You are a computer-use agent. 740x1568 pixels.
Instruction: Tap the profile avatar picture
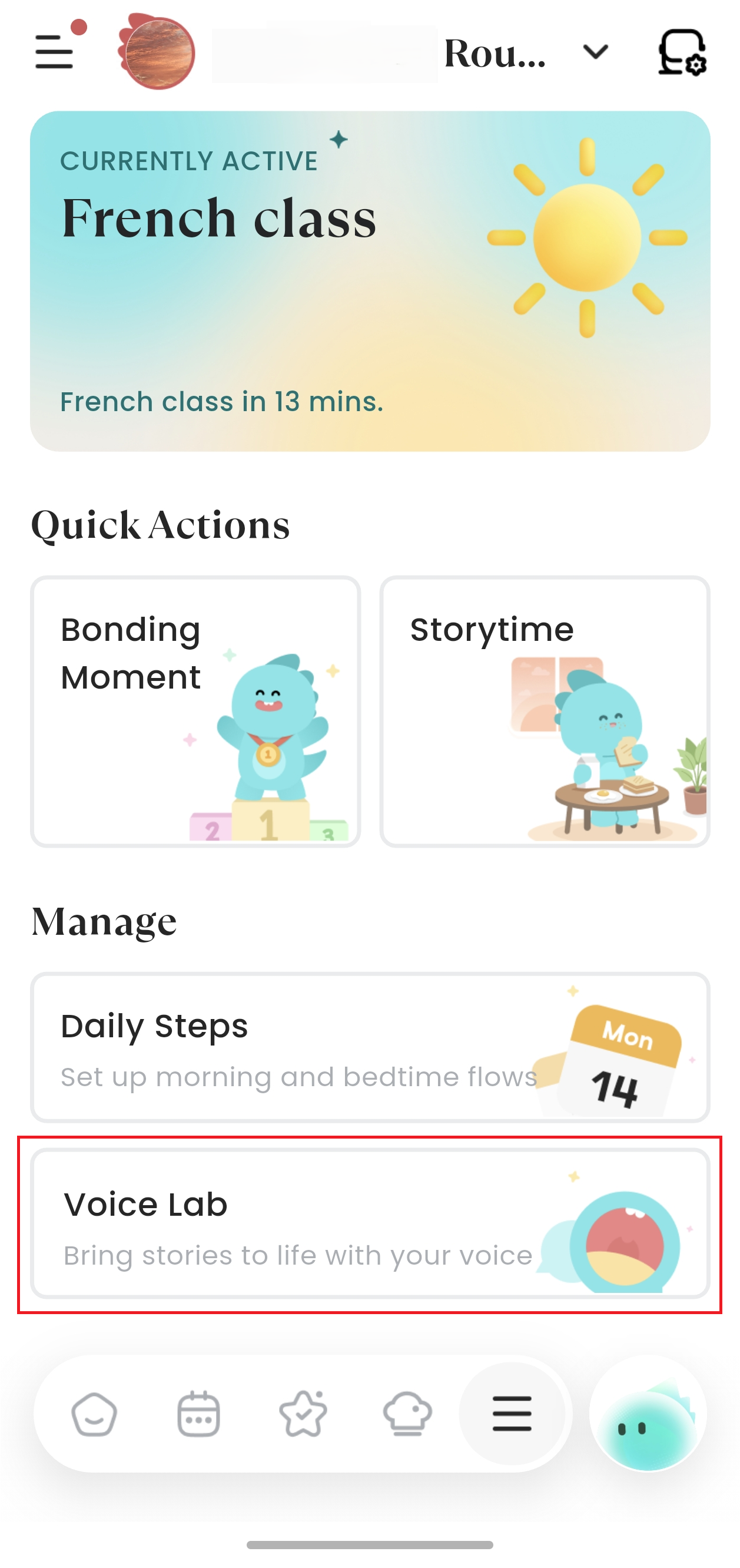(x=157, y=52)
